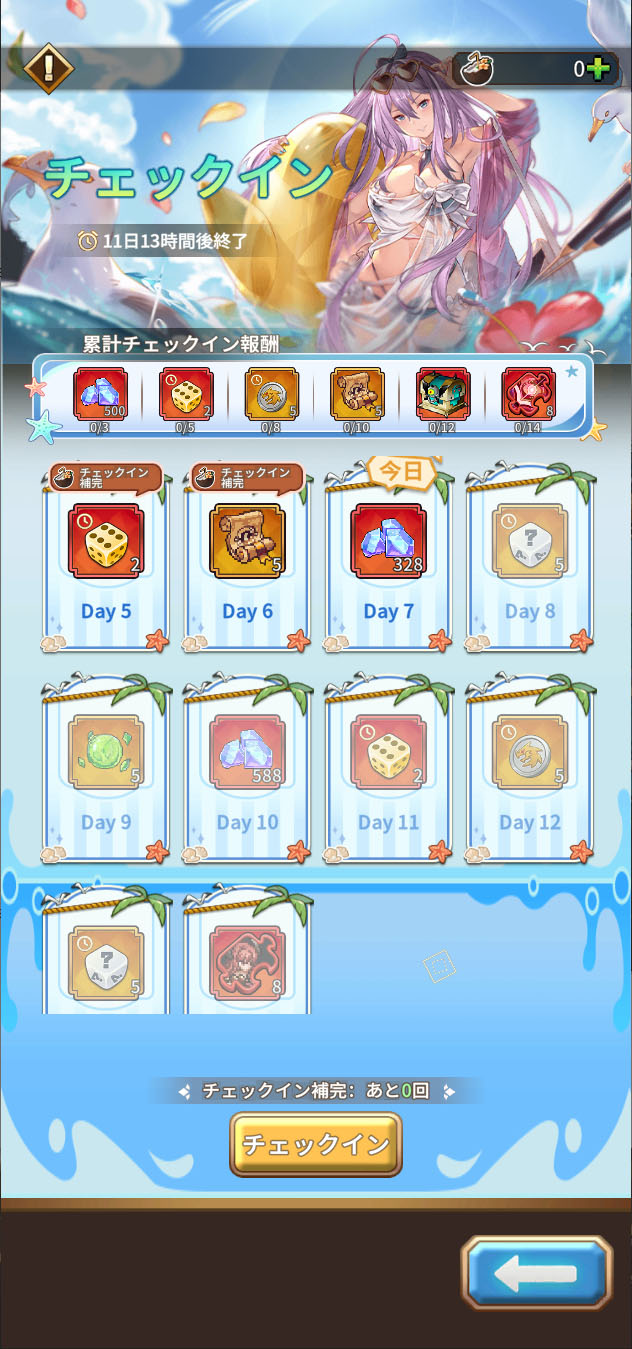View the Day 10 crystal reward card

[247, 772]
